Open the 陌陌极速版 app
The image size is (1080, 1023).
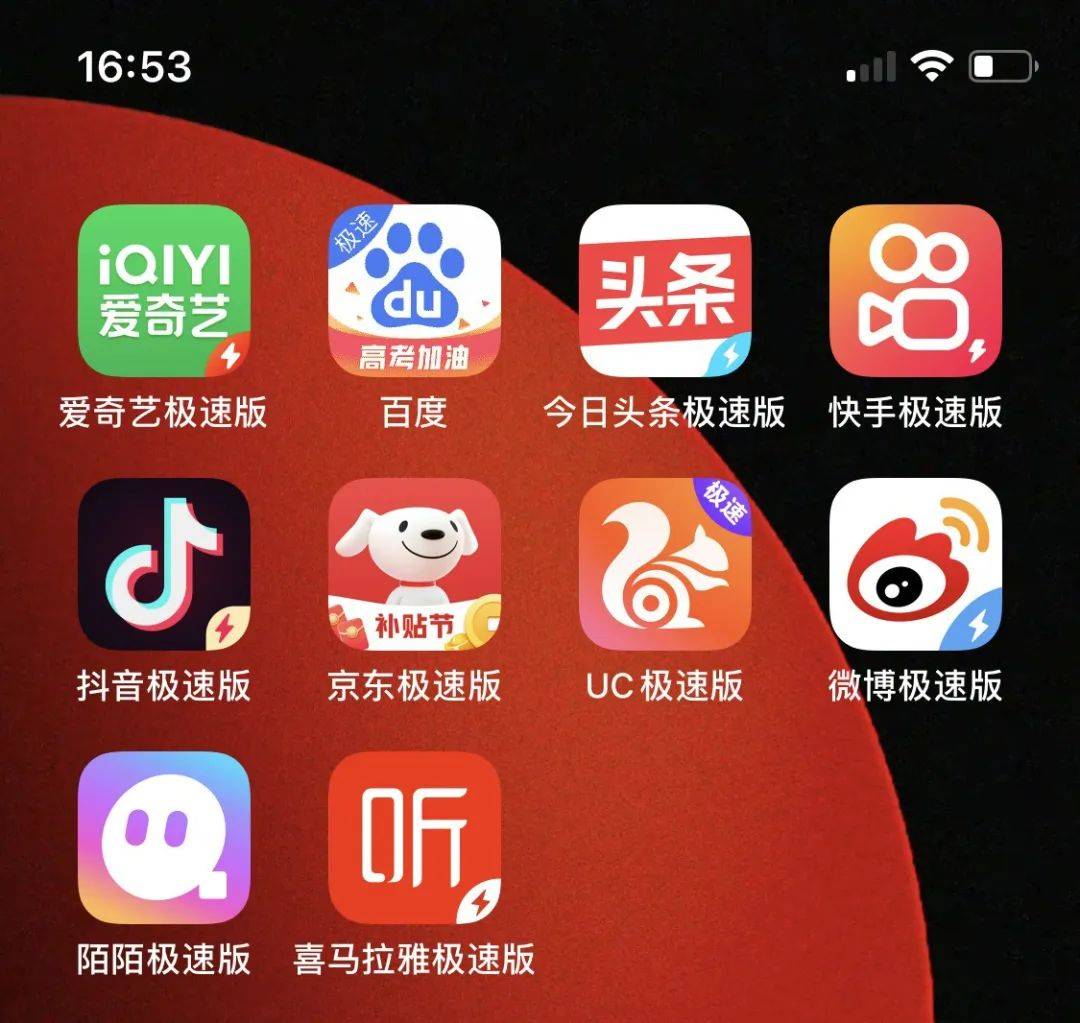(x=164, y=837)
